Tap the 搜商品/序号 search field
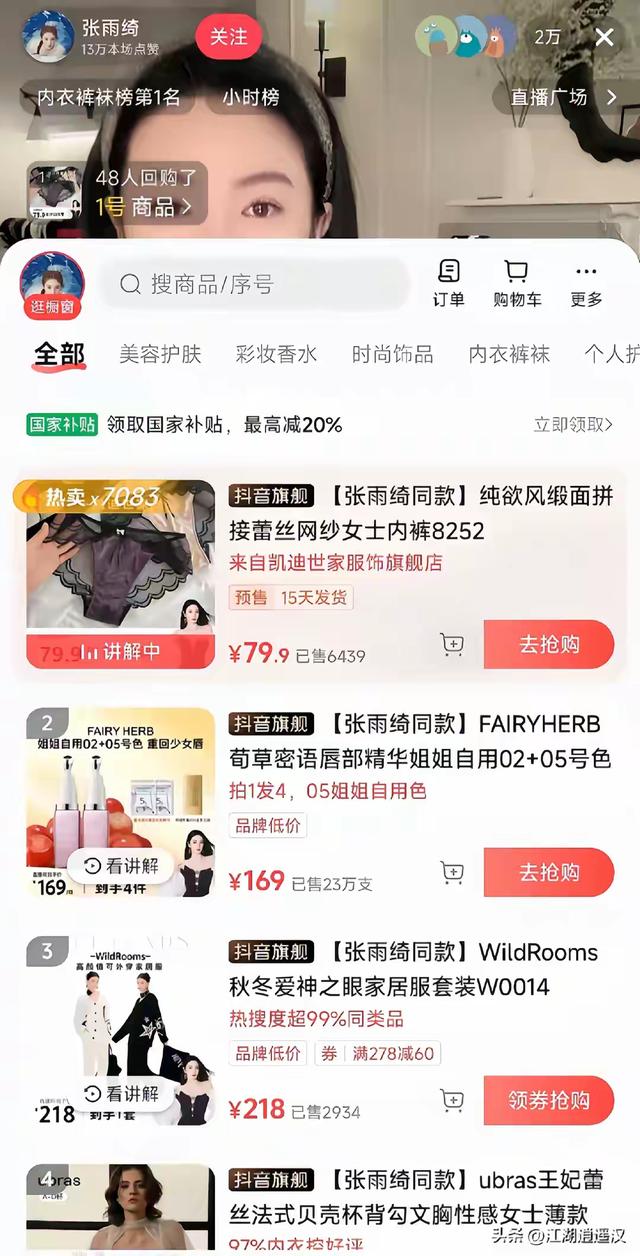The width and height of the screenshot is (640, 1256). pos(258,284)
